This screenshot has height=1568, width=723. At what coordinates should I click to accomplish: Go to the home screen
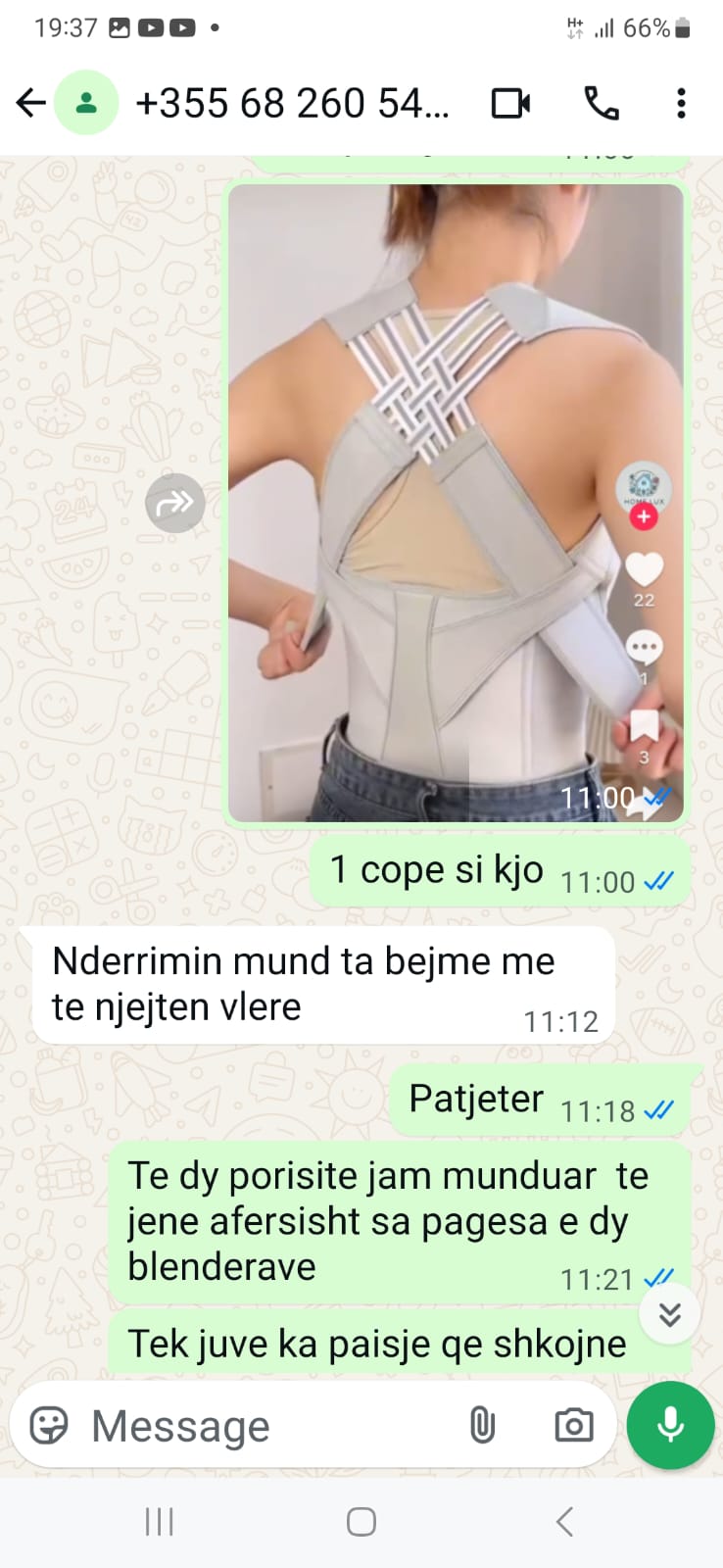pyautogui.click(x=361, y=1522)
